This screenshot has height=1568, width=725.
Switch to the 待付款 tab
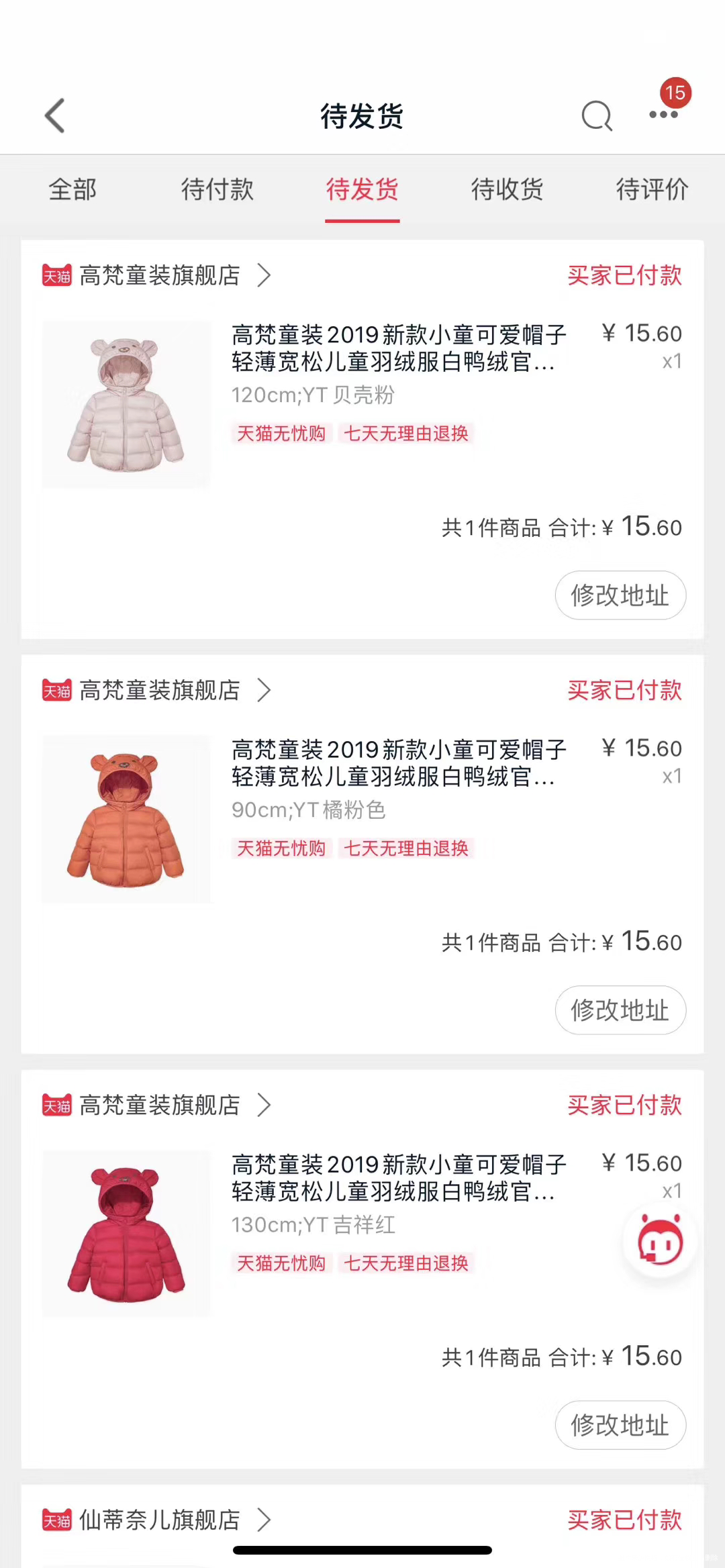tap(217, 191)
